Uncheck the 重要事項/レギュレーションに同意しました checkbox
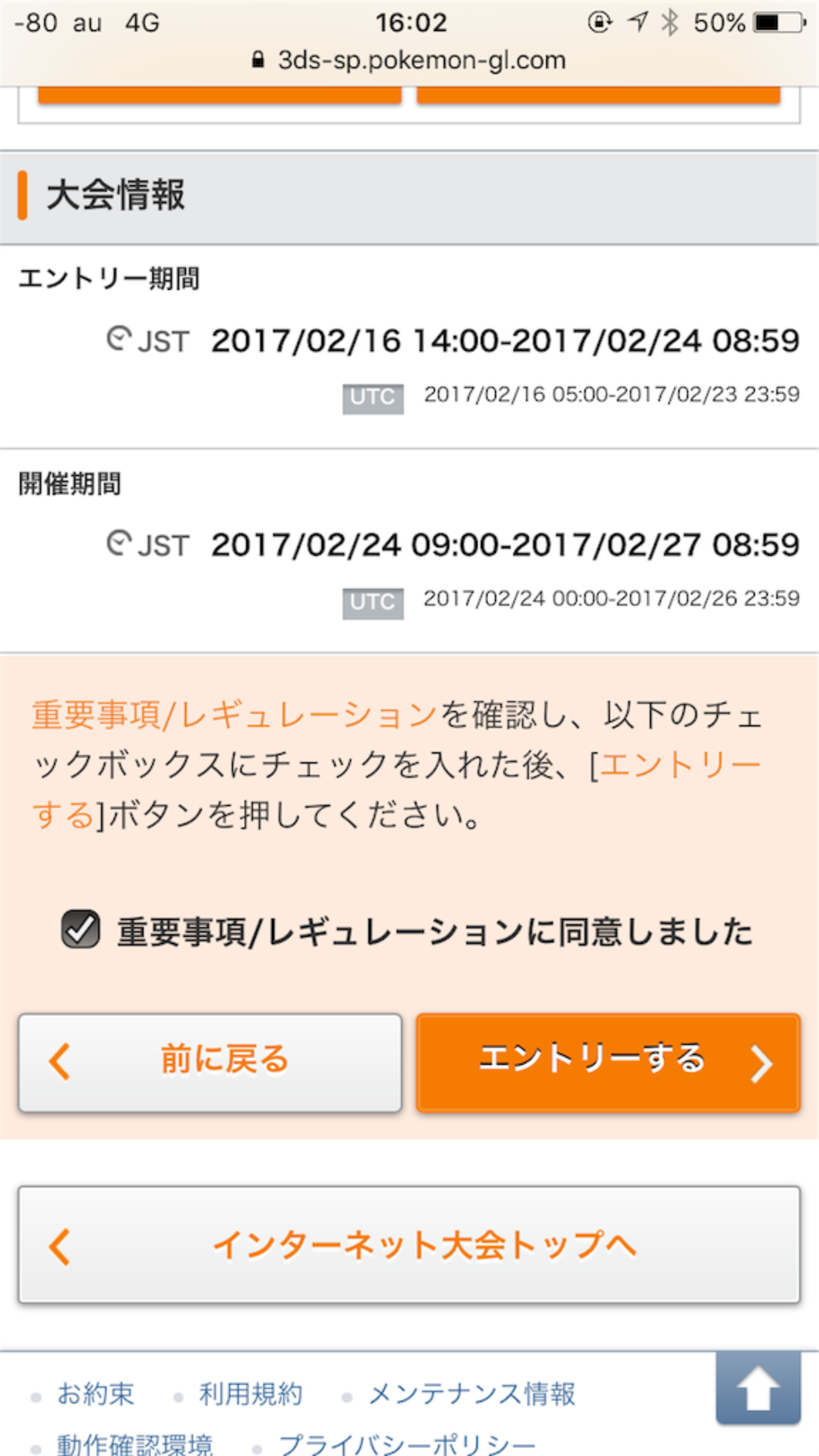Image resolution: width=819 pixels, height=1456 pixels. pos(81,929)
